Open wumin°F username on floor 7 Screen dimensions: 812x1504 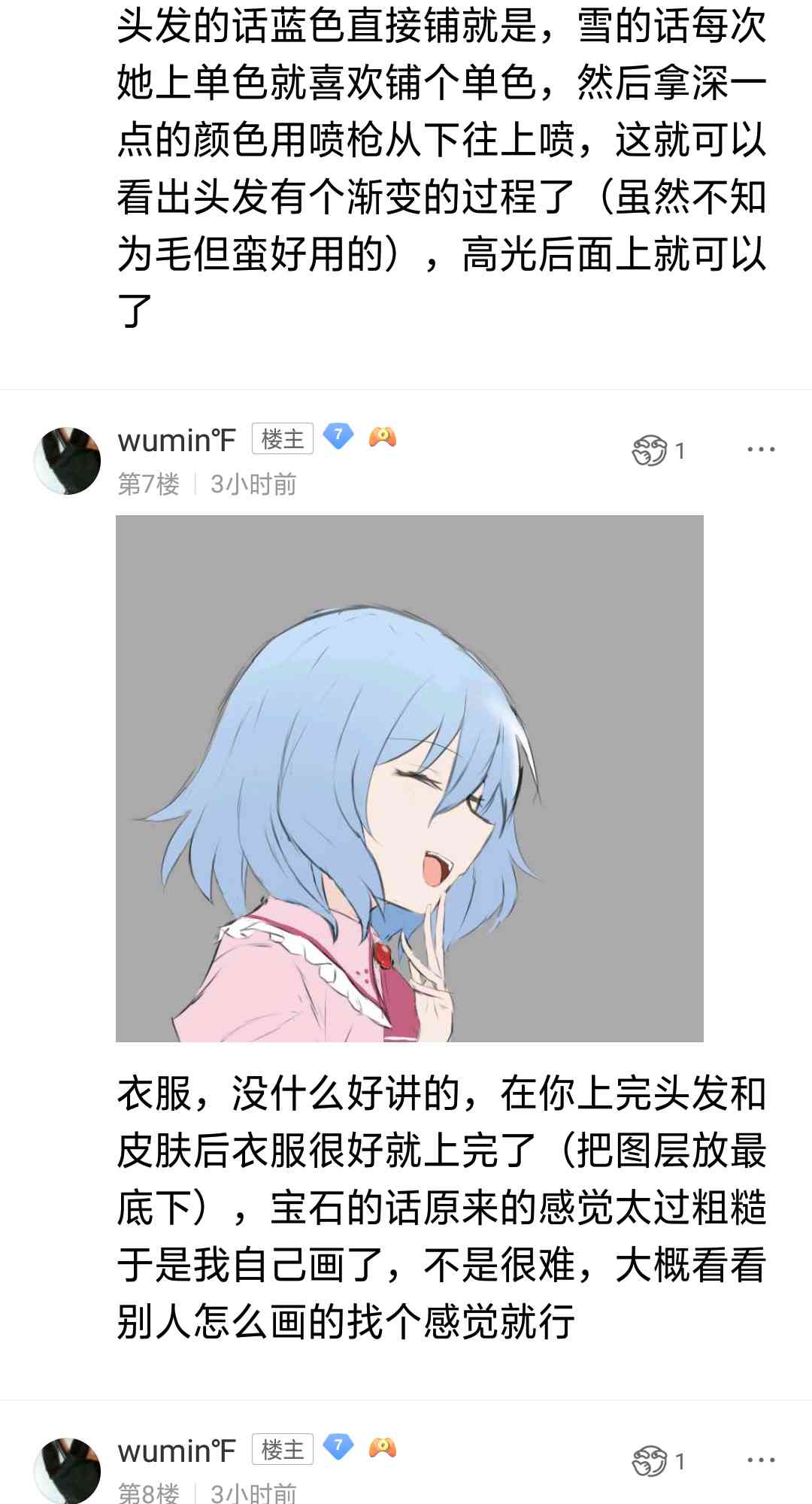tap(177, 439)
